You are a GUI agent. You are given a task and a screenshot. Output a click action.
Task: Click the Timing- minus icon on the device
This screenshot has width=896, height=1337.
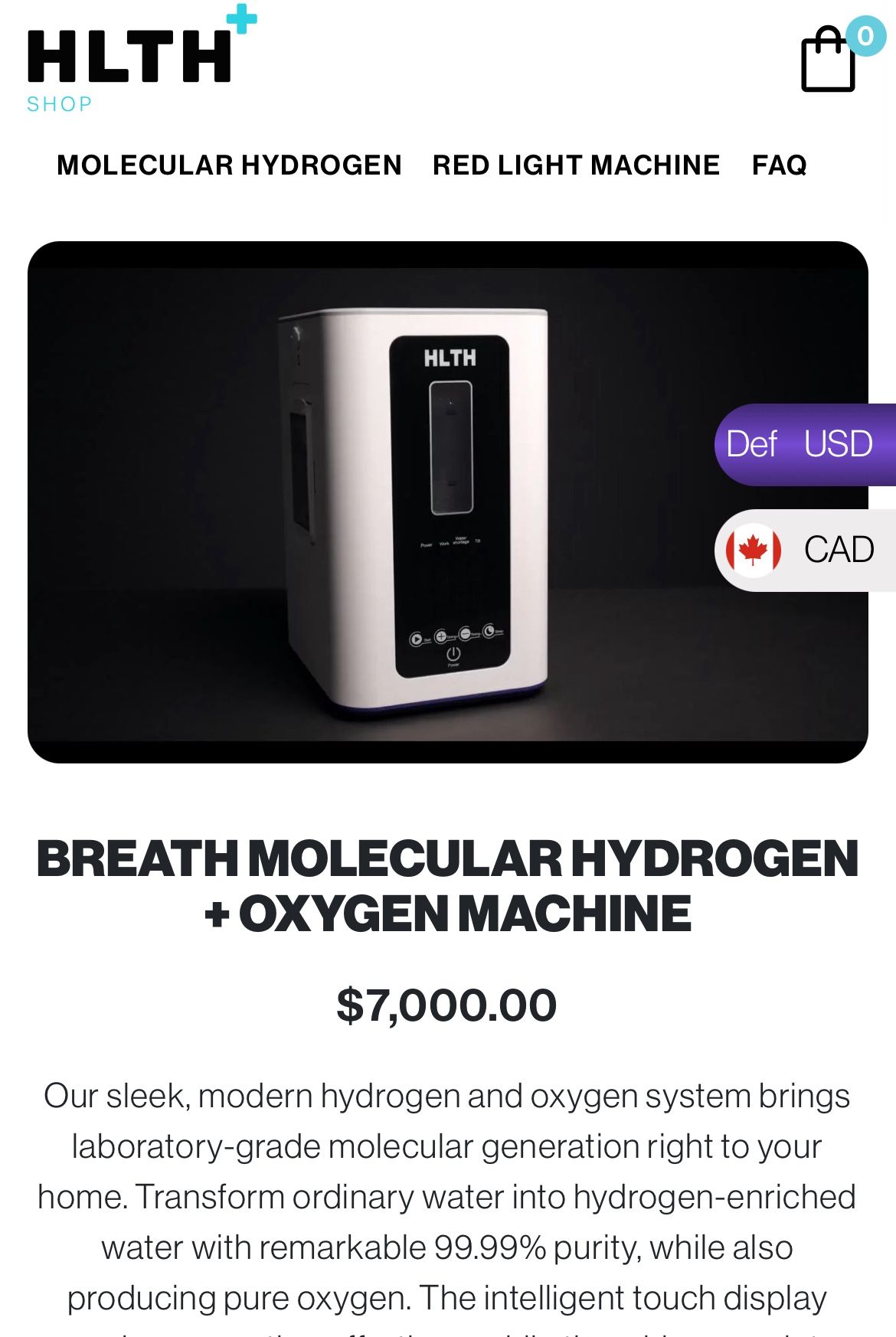coord(465,633)
